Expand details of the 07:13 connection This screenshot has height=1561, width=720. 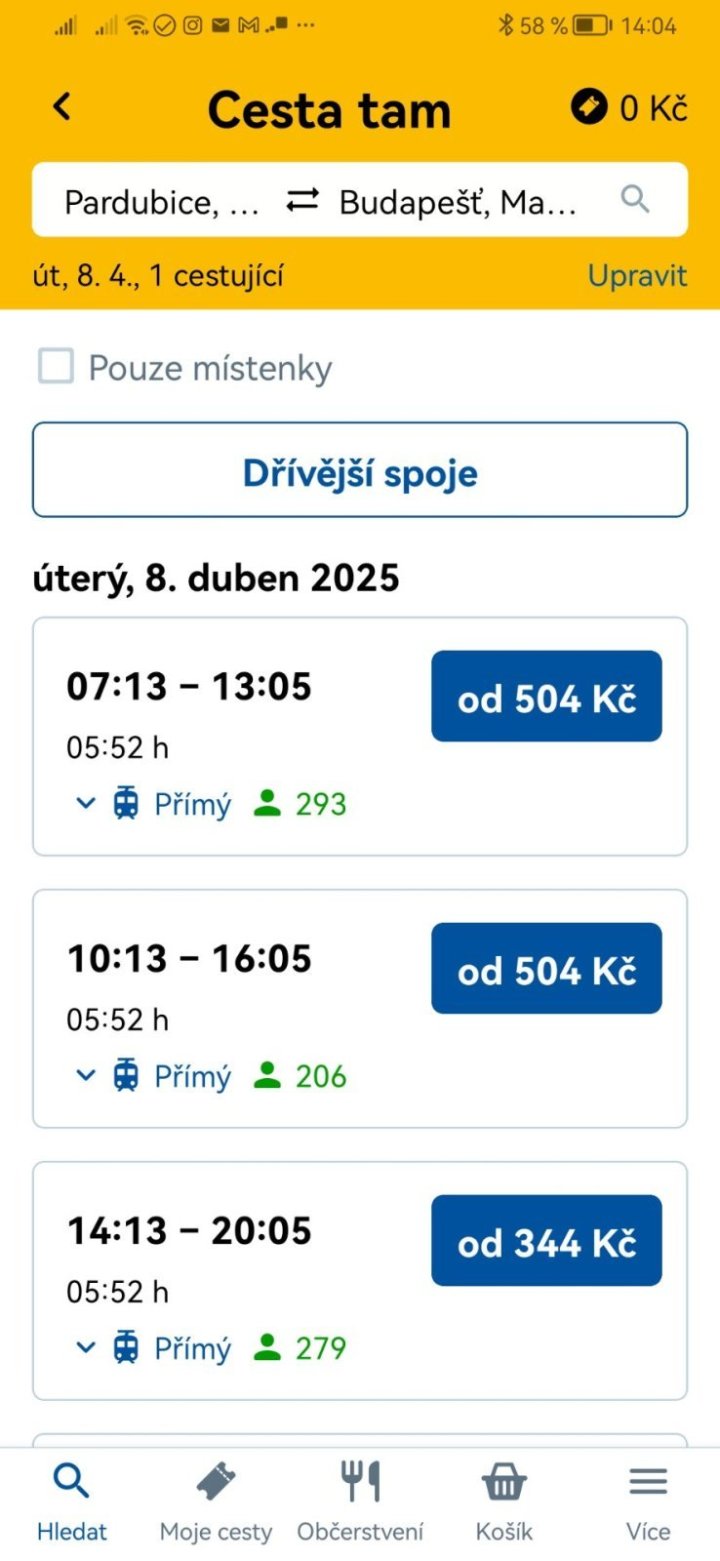coord(86,803)
